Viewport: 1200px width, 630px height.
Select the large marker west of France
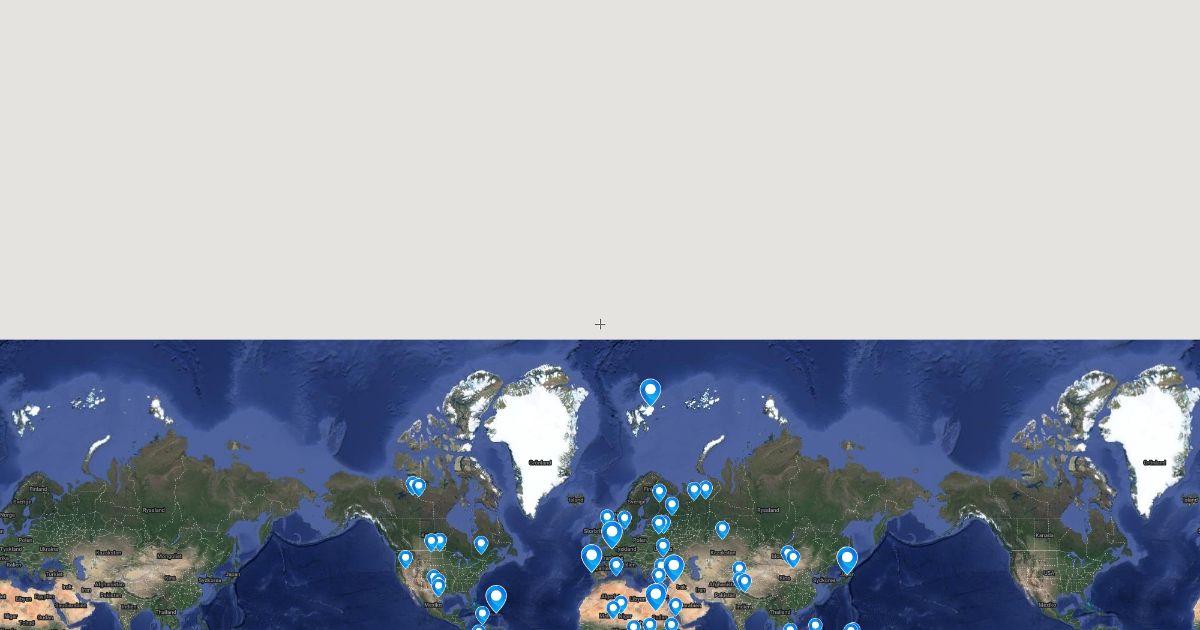tap(591, 556)
